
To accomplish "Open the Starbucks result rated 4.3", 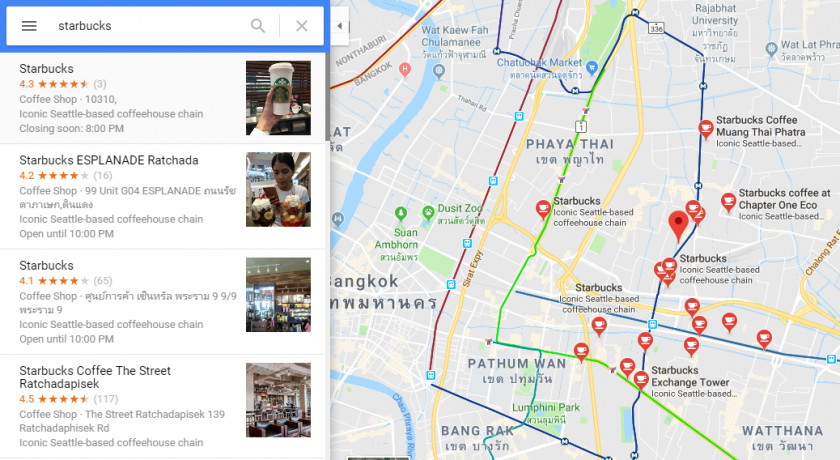I will 120,96.
